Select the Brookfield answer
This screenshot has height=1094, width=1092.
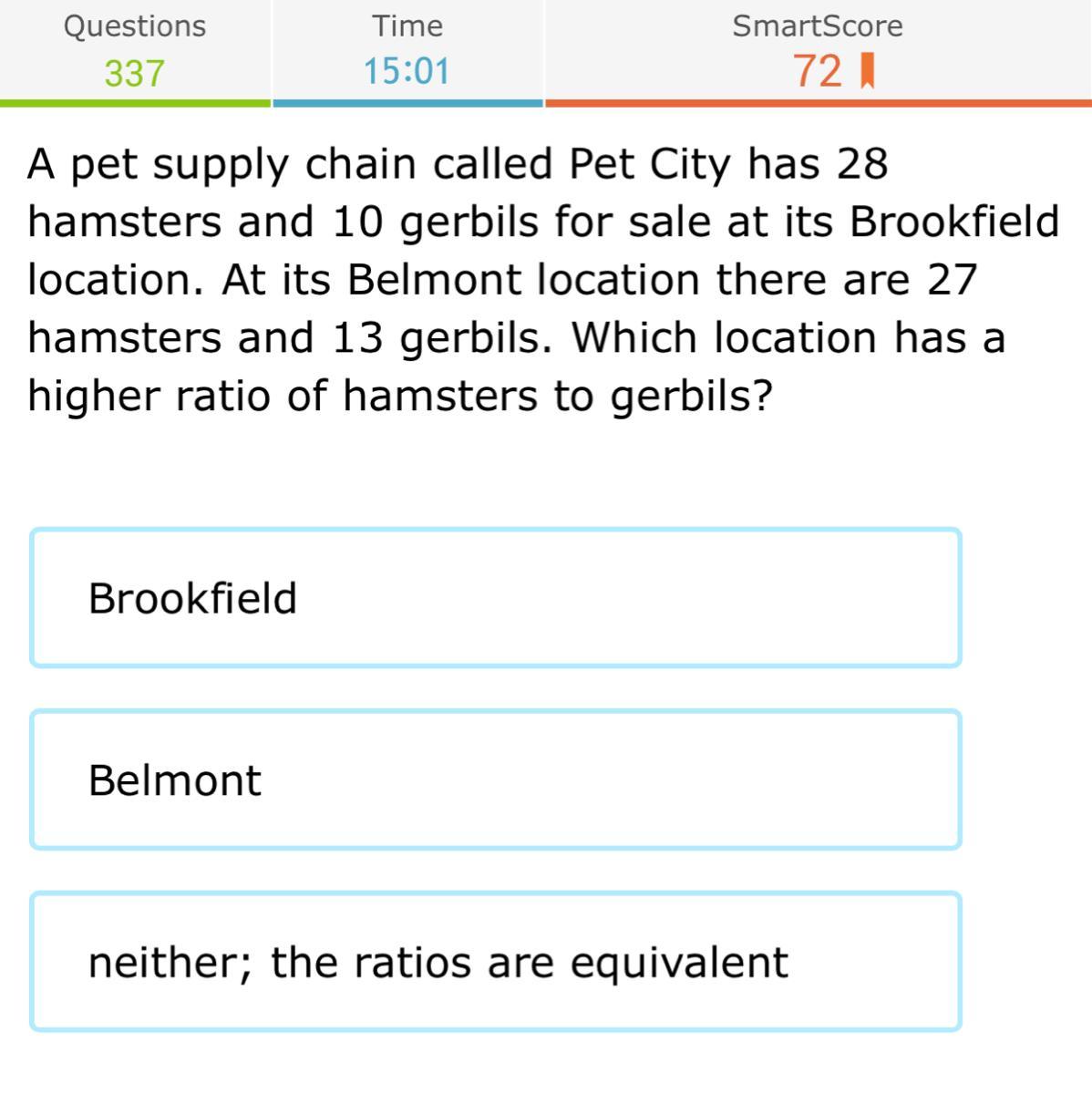click(x=495, y=598)
